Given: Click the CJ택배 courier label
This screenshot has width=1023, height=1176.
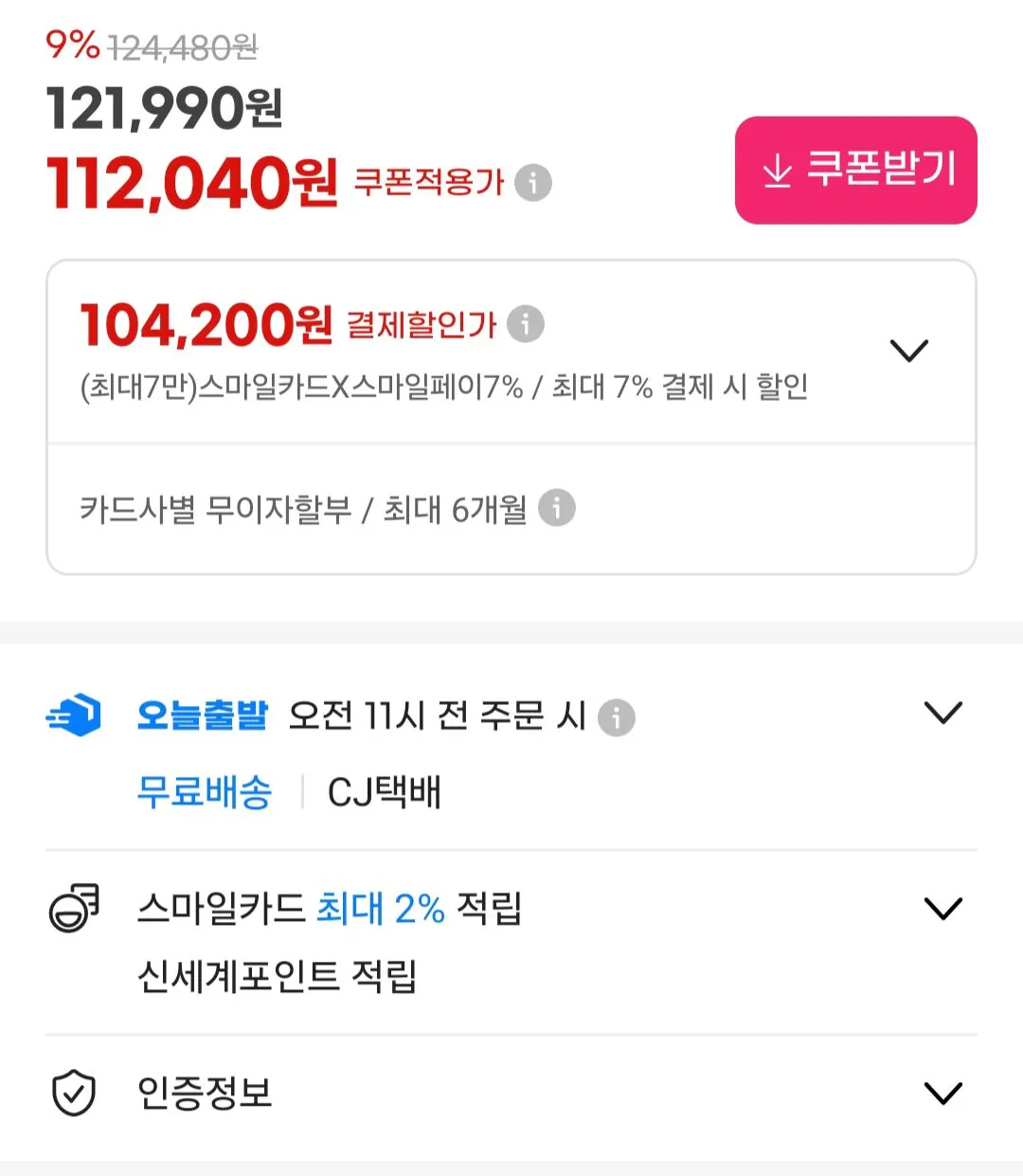Looking at the screenshot, I should coord(383,792).
